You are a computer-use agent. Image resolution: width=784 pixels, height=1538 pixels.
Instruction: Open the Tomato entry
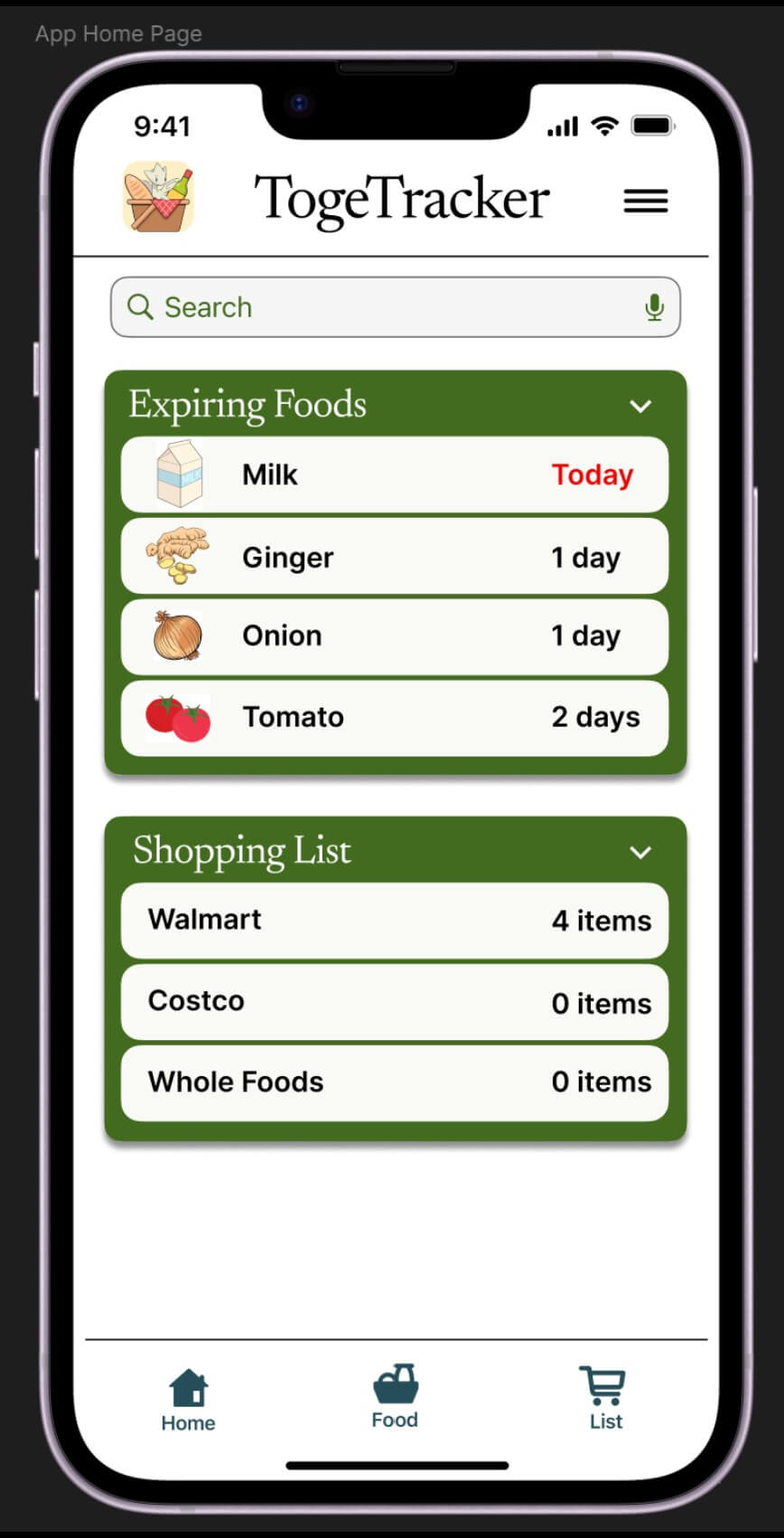[395, 717]
